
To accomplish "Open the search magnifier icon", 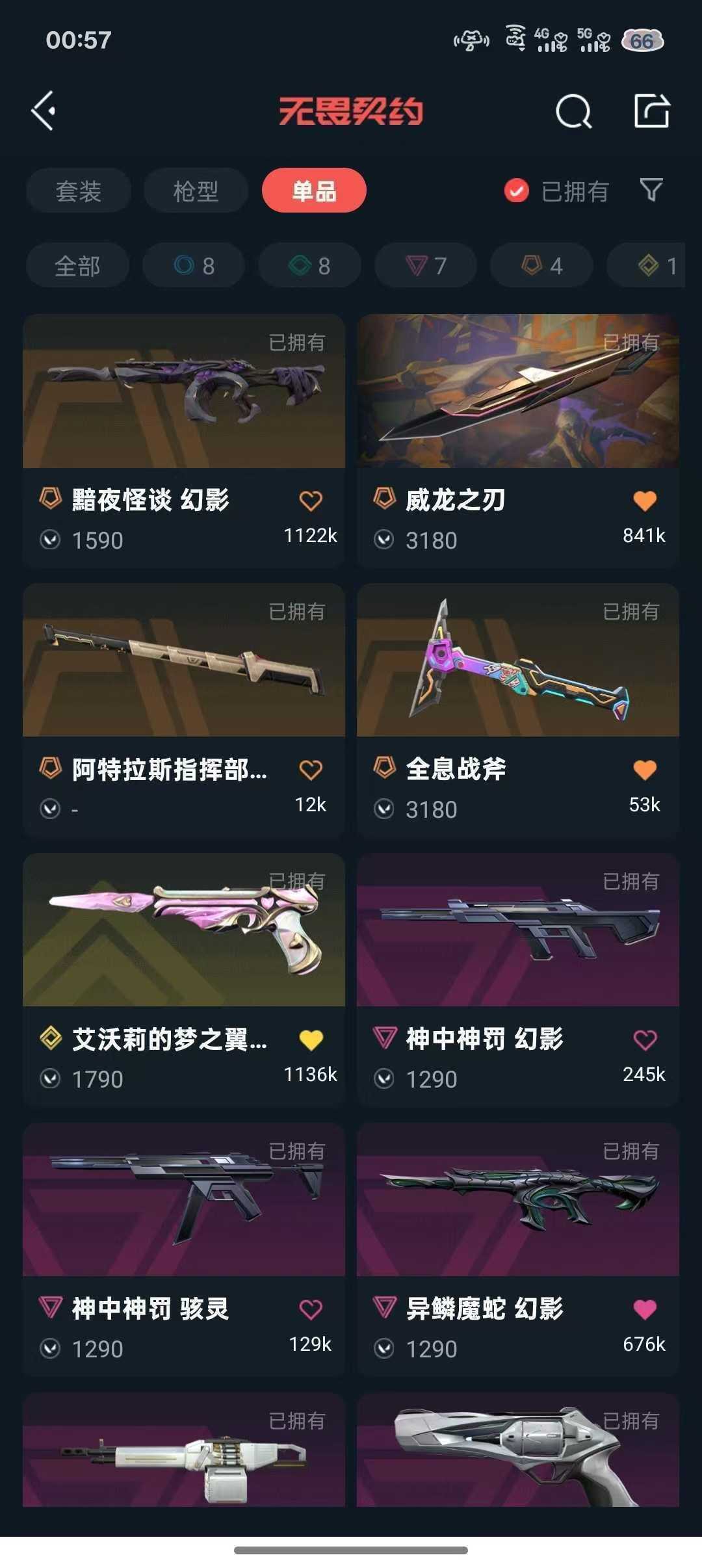I will [573, 111].
